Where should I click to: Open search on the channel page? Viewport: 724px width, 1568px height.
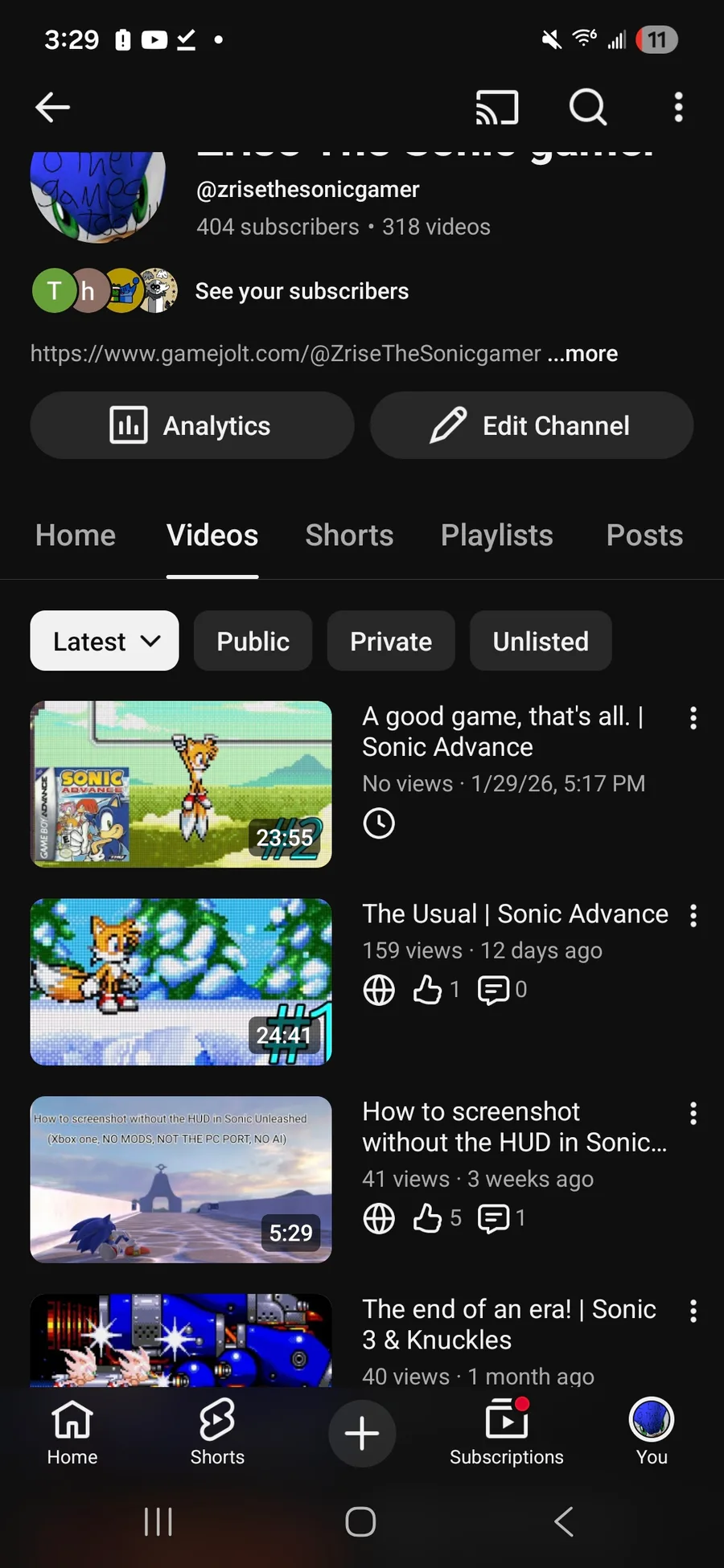point(588,107)
